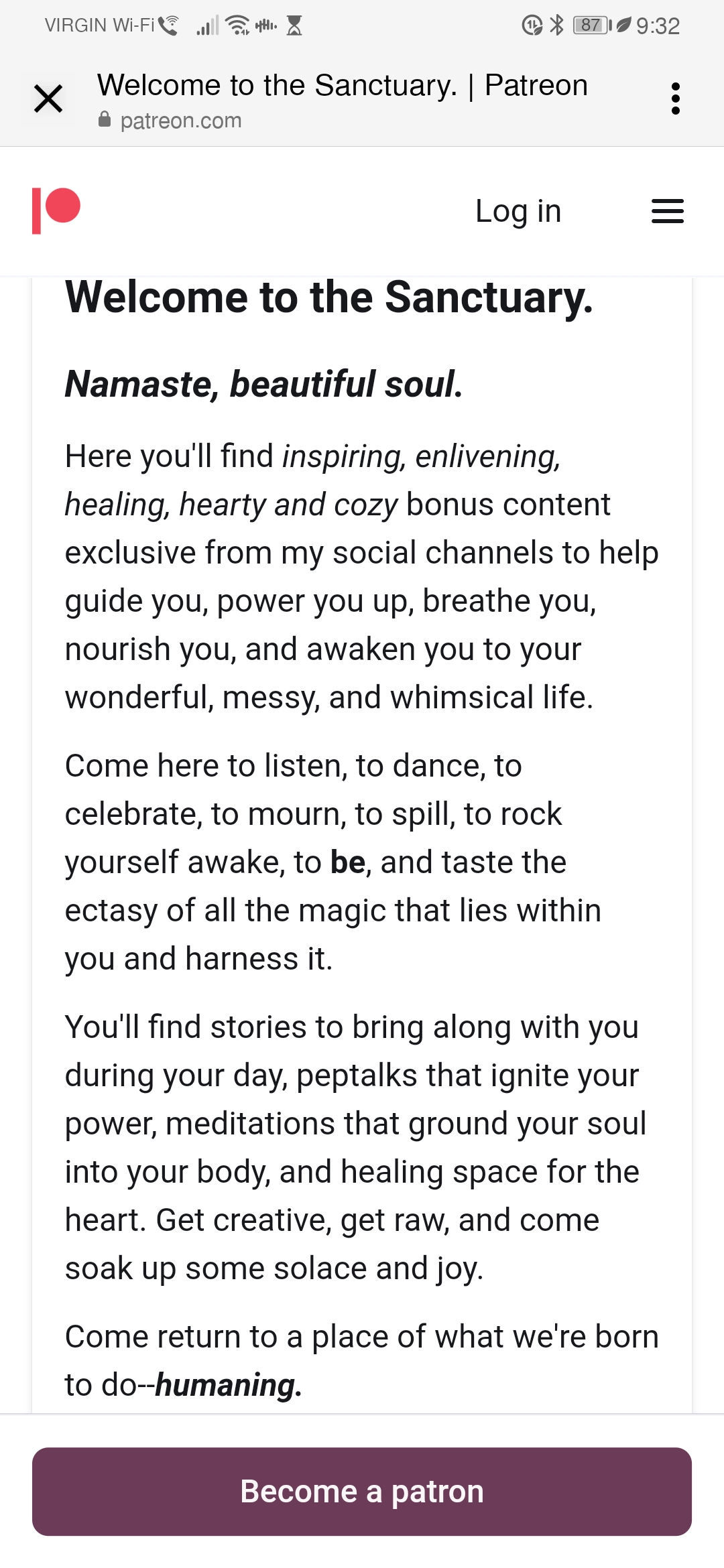Image resolution: width=724 pixels, height=1568 pixels.
Task: Open the browser overflow menu
Action: tap(675, 99)
